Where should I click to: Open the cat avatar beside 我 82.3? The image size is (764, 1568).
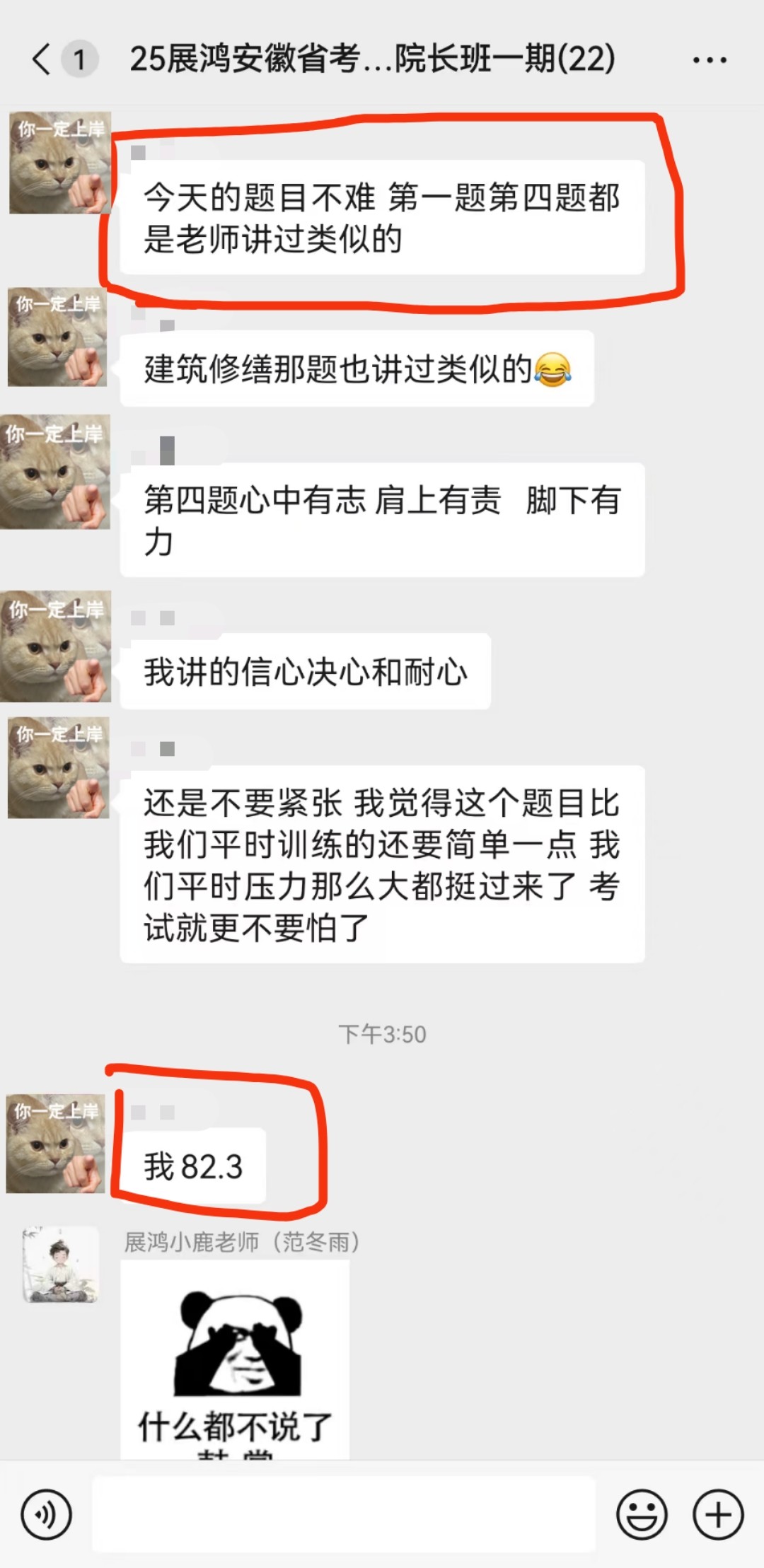click(55, 1144)
